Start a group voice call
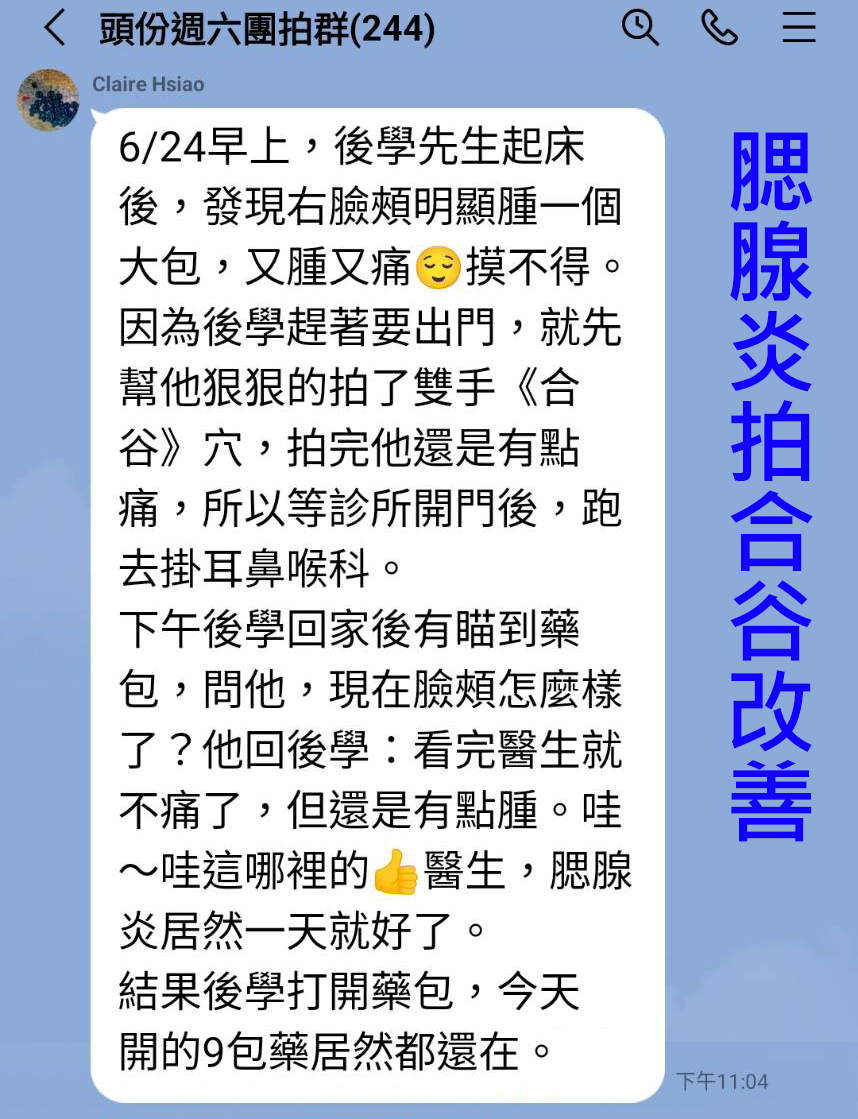 click(719, 28)
